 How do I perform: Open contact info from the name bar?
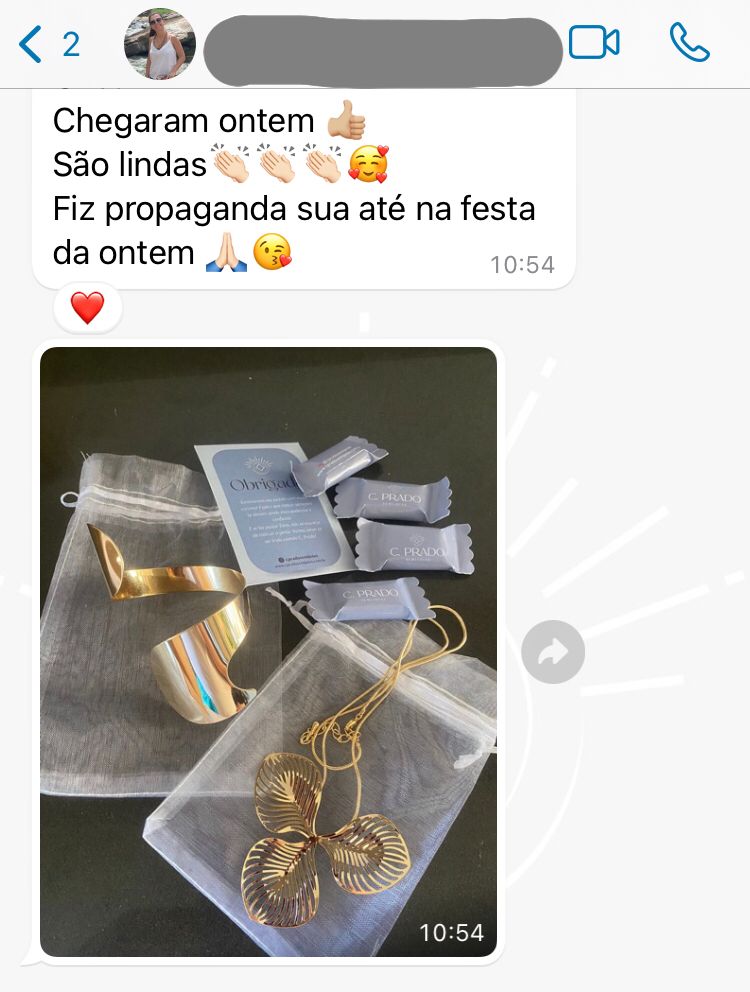382,50
